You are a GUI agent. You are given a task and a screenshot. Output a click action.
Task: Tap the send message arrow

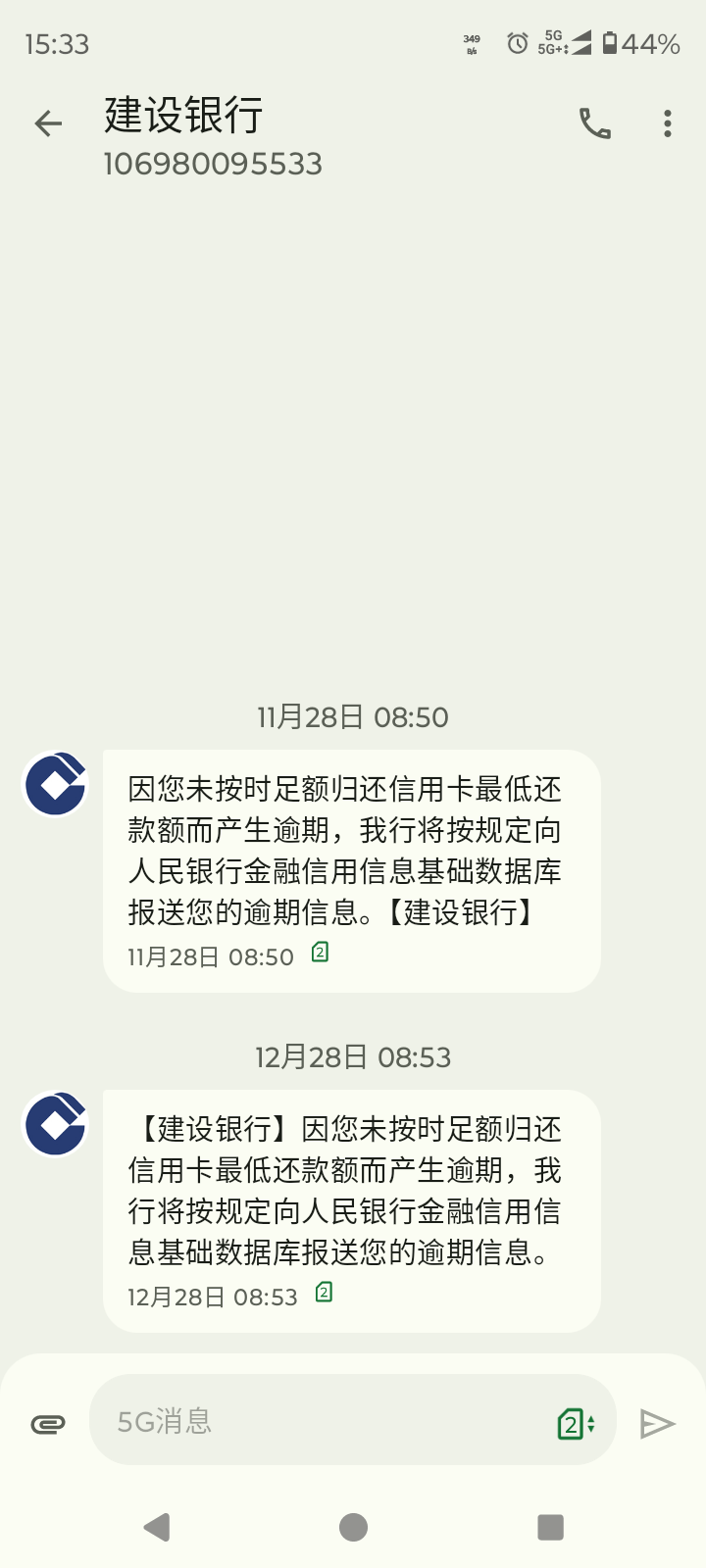point(657,1424)
